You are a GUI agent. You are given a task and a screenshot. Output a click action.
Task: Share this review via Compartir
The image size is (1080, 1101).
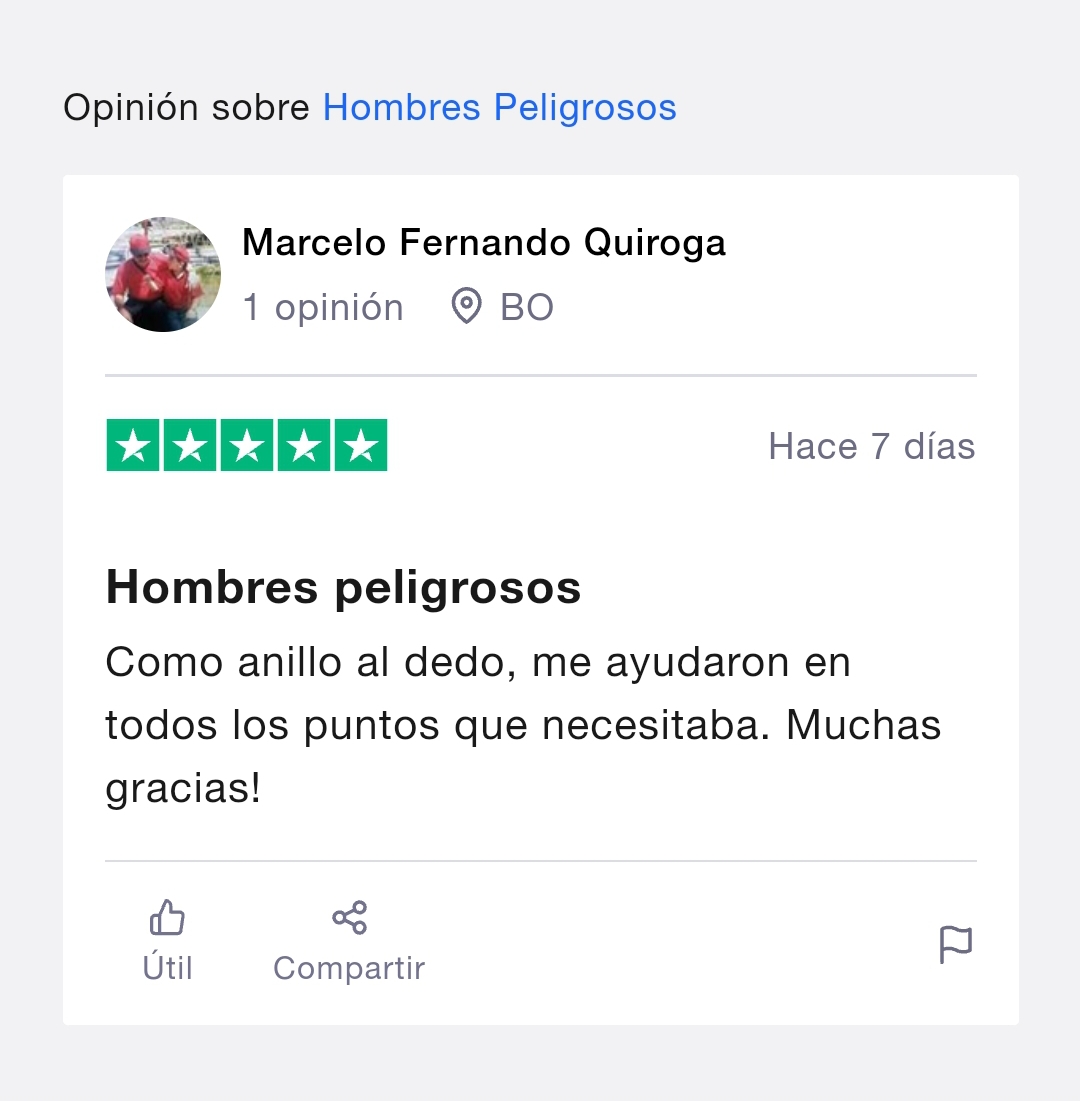tap(349, 940)
